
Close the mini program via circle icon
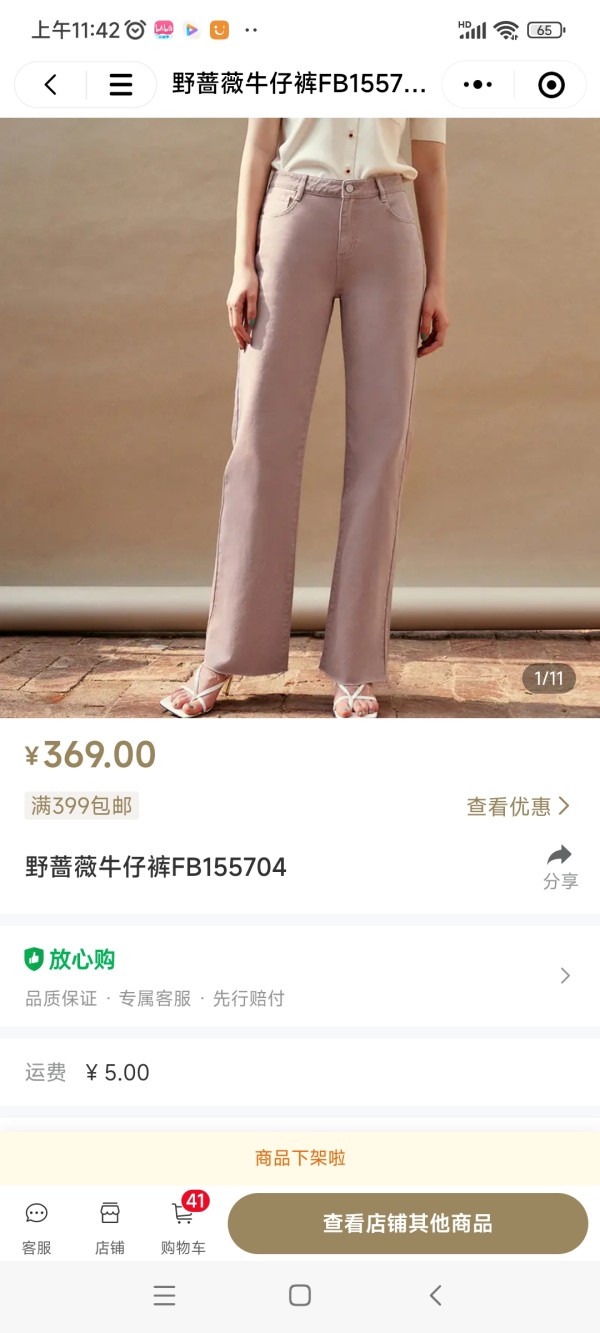551,85
